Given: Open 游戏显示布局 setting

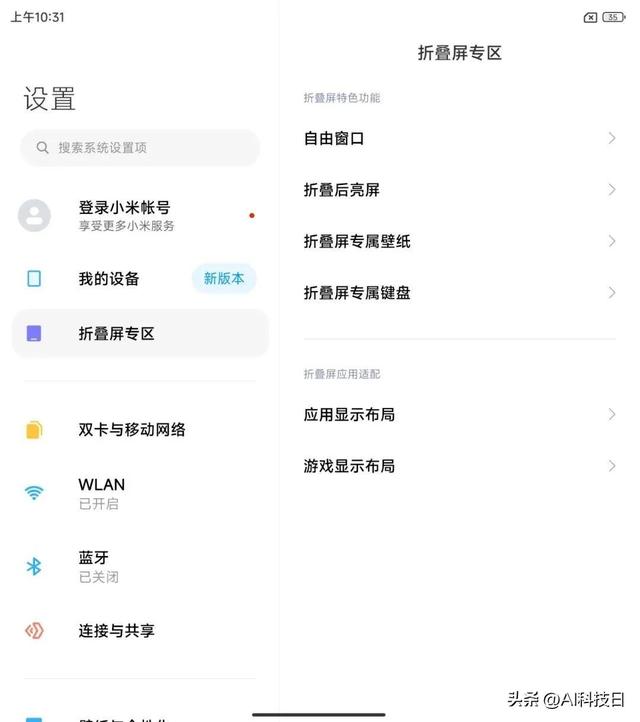Looking at the screenshot, I should coord(459,466).
